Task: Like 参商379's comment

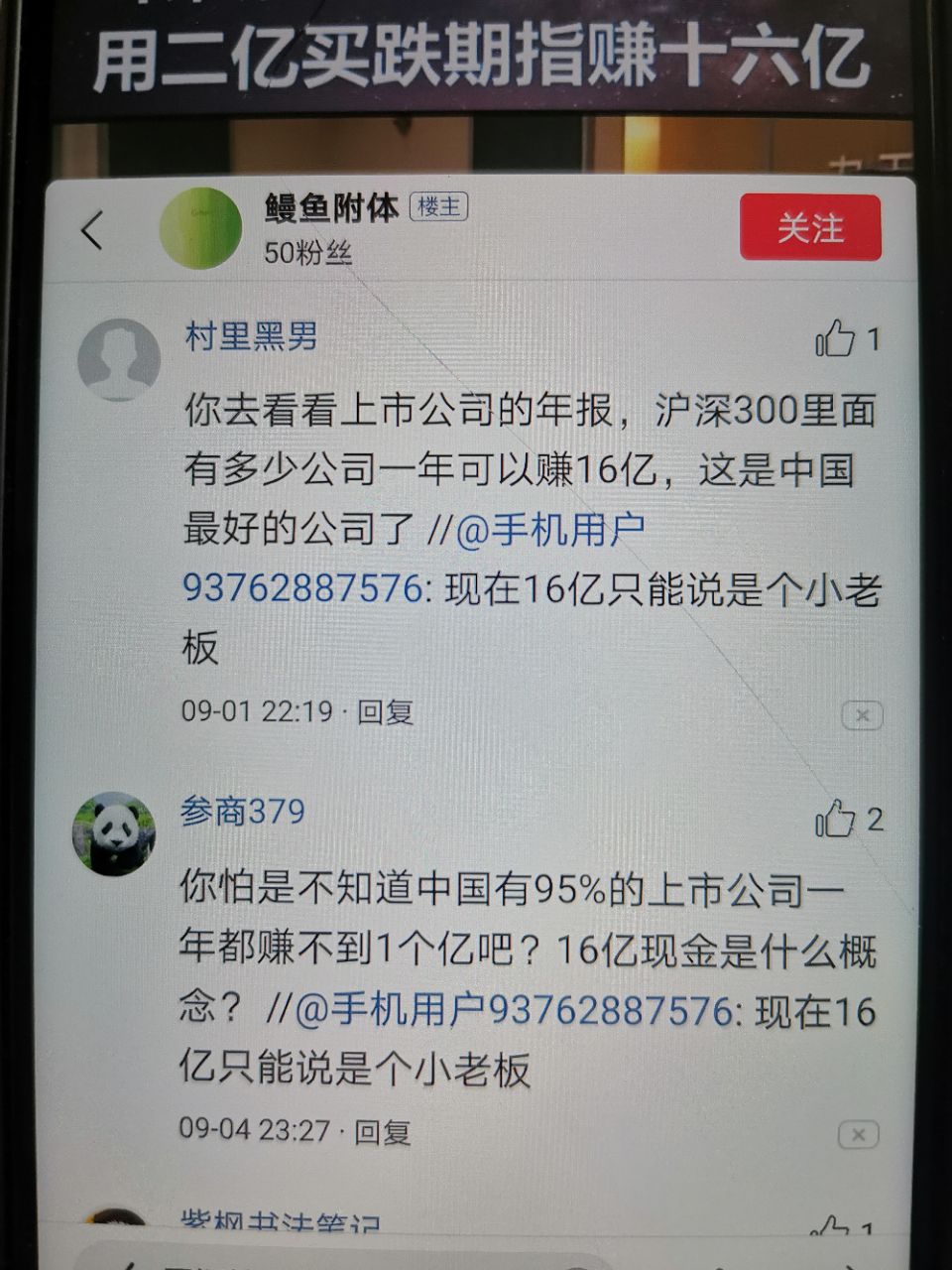Action: 834,820
